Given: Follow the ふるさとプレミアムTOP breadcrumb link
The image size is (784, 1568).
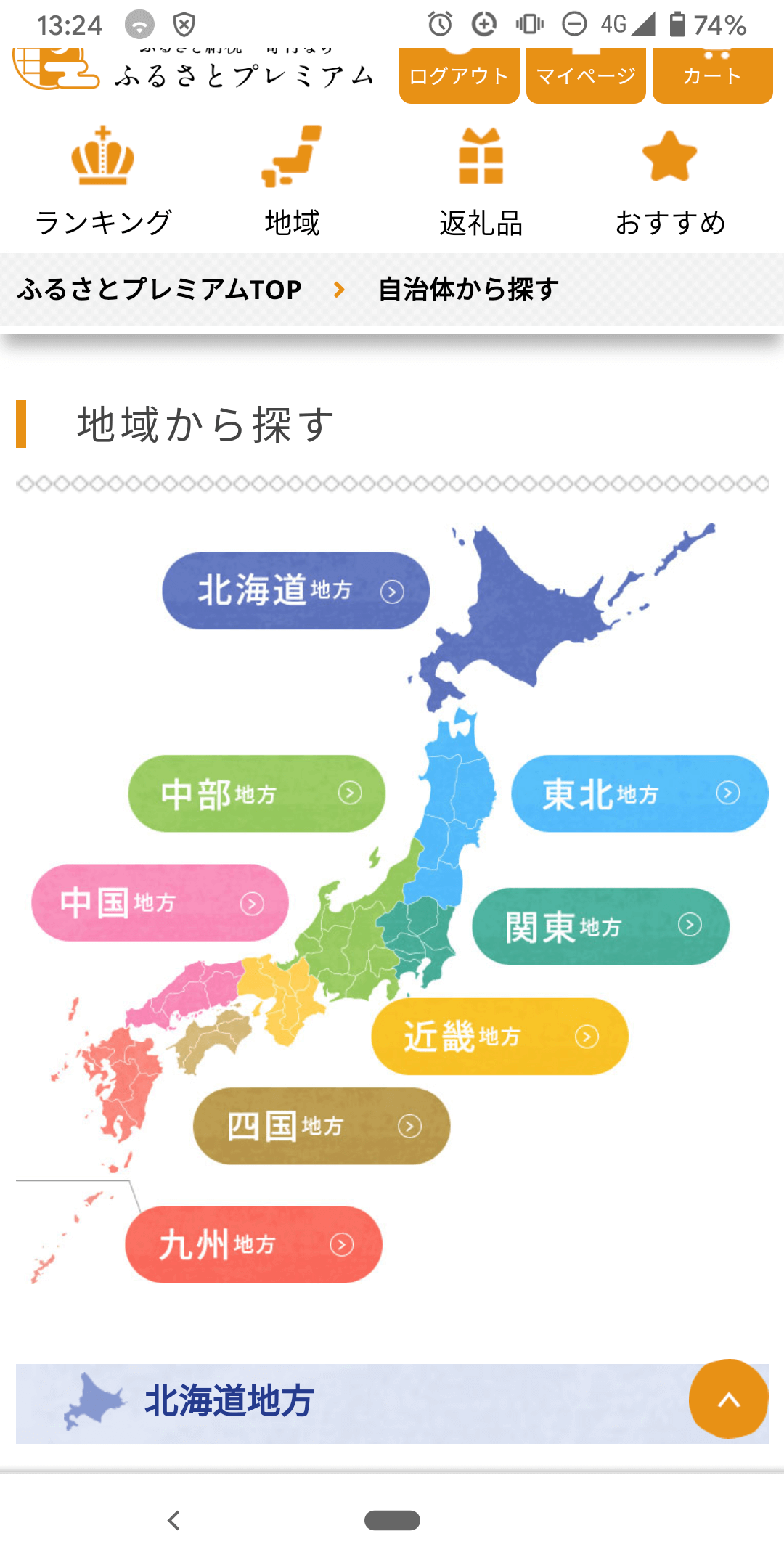Looking at the screenshot, I should coord(159,290).
